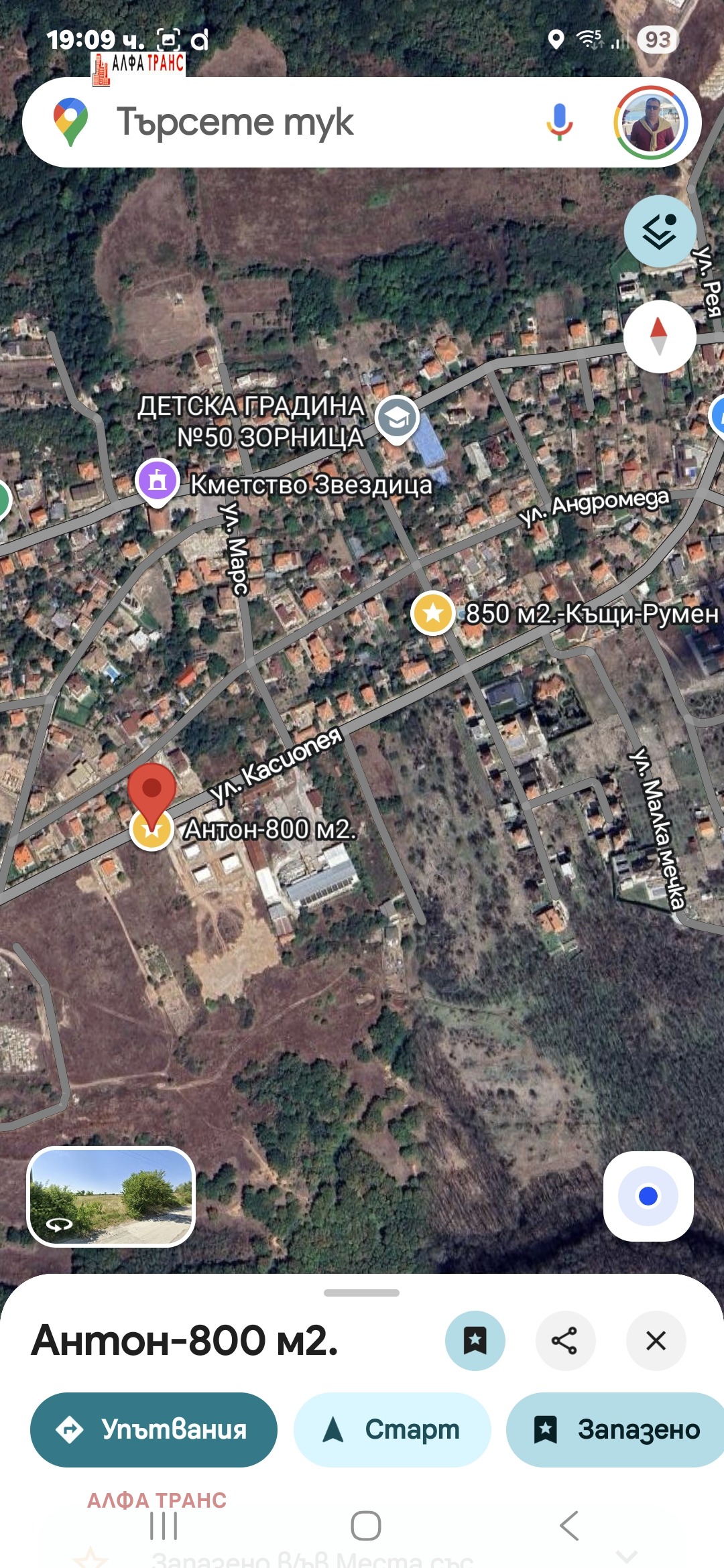
Task: Open the share icon for Антон-800 м2.
Action: pyautogui.click(x=565, y=1341)
